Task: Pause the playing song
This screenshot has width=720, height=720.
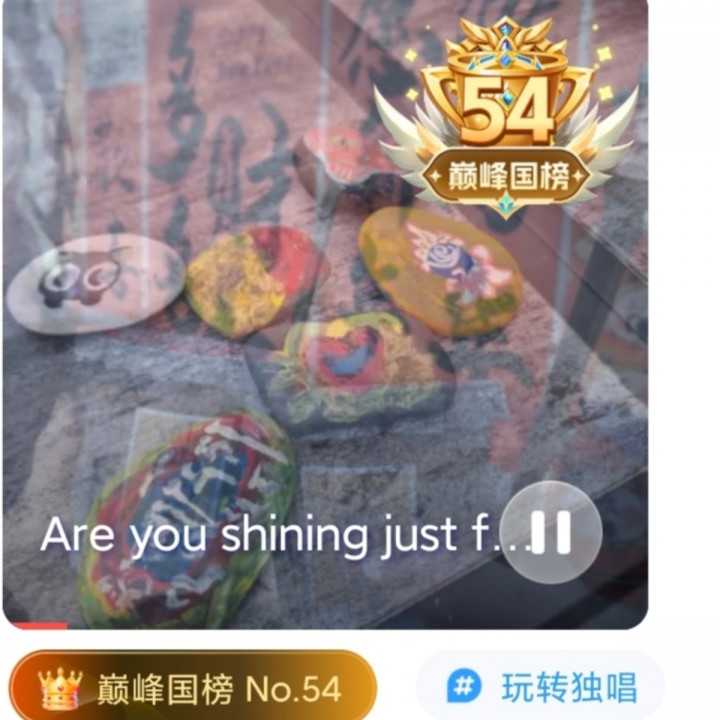Action: [551, 532]
